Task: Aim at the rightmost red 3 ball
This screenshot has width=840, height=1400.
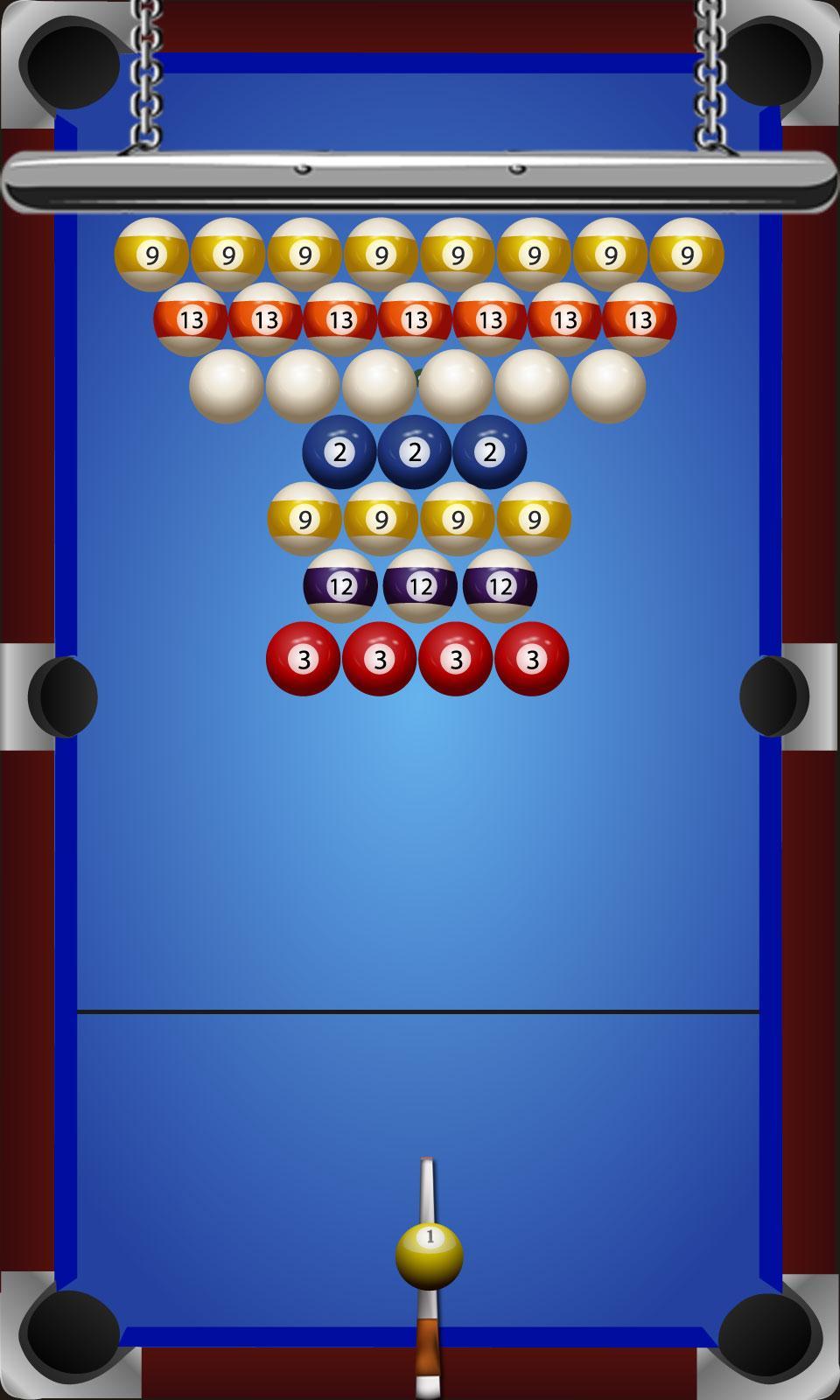Action: [532, 659]
